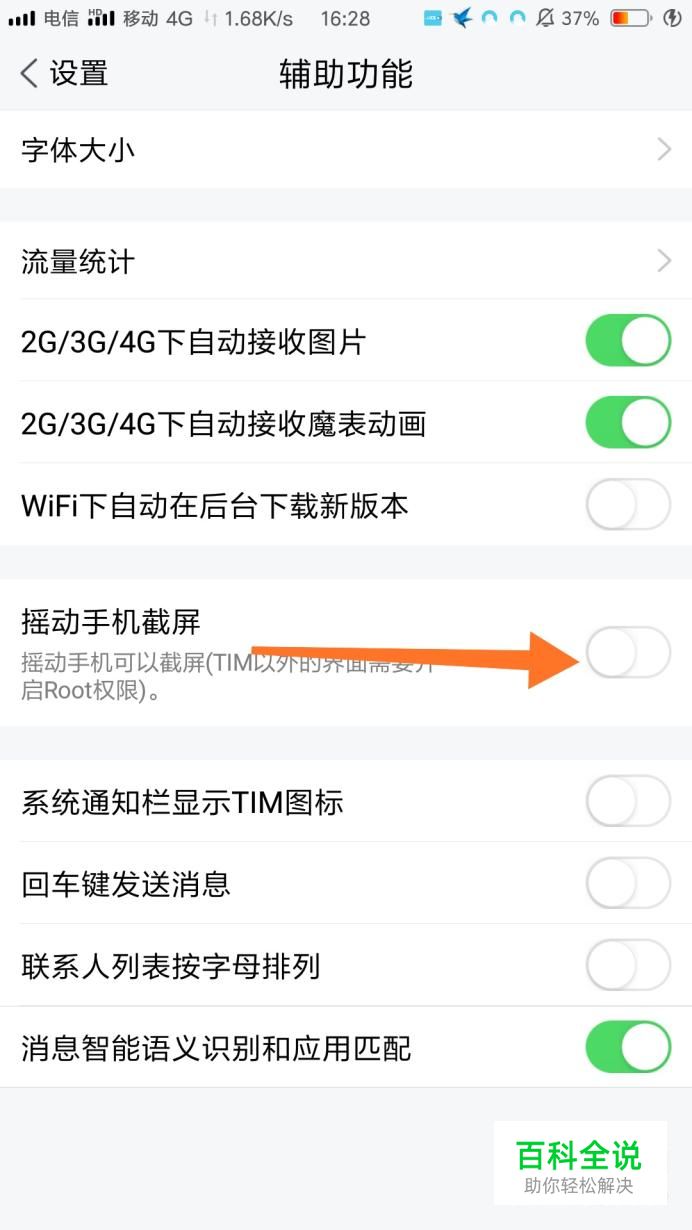Enable 系统通知栏显示TIM图标
Viewport: 692px width, 1230px height.
628,801
